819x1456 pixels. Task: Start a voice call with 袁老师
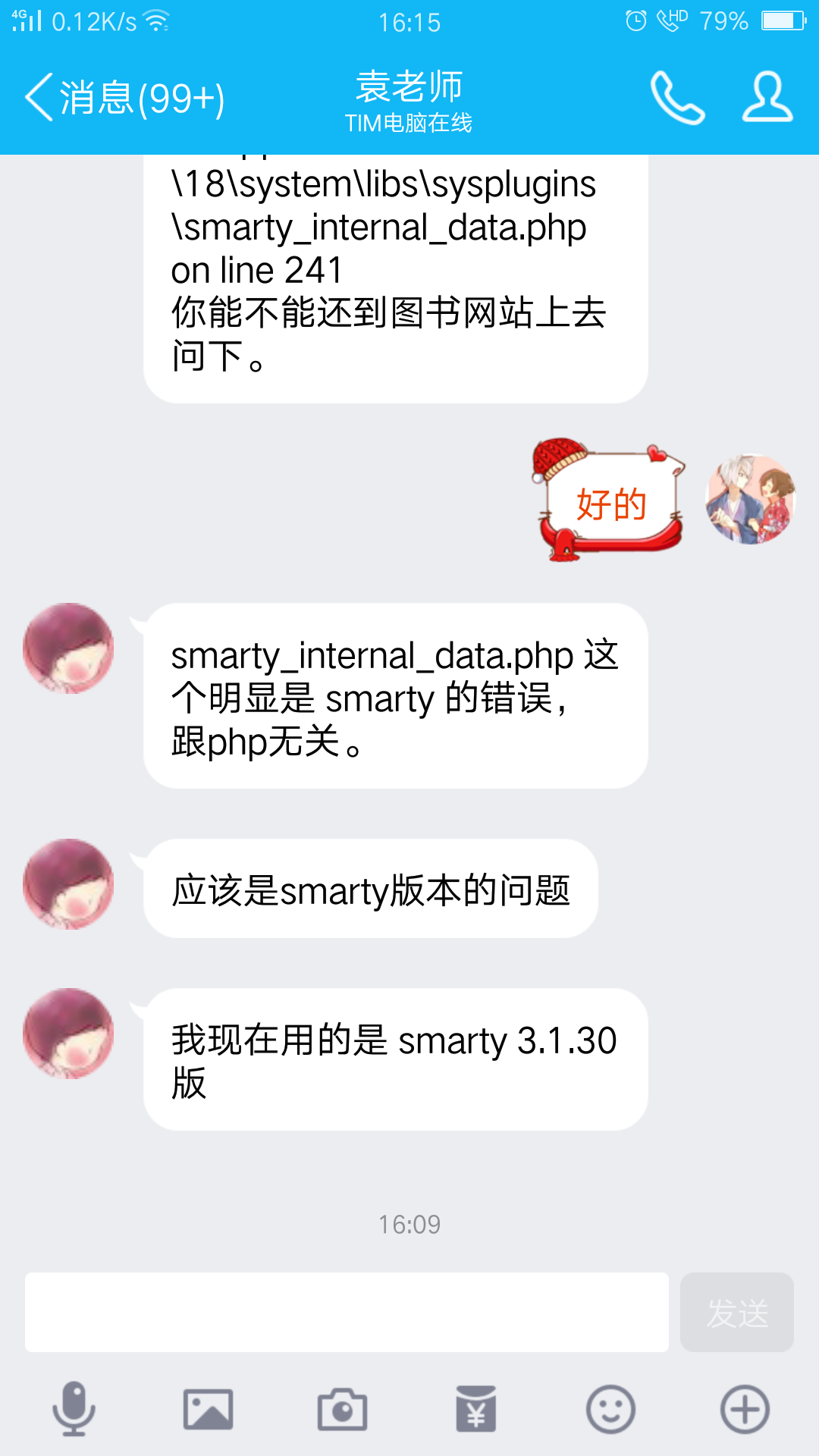[677, 98]
